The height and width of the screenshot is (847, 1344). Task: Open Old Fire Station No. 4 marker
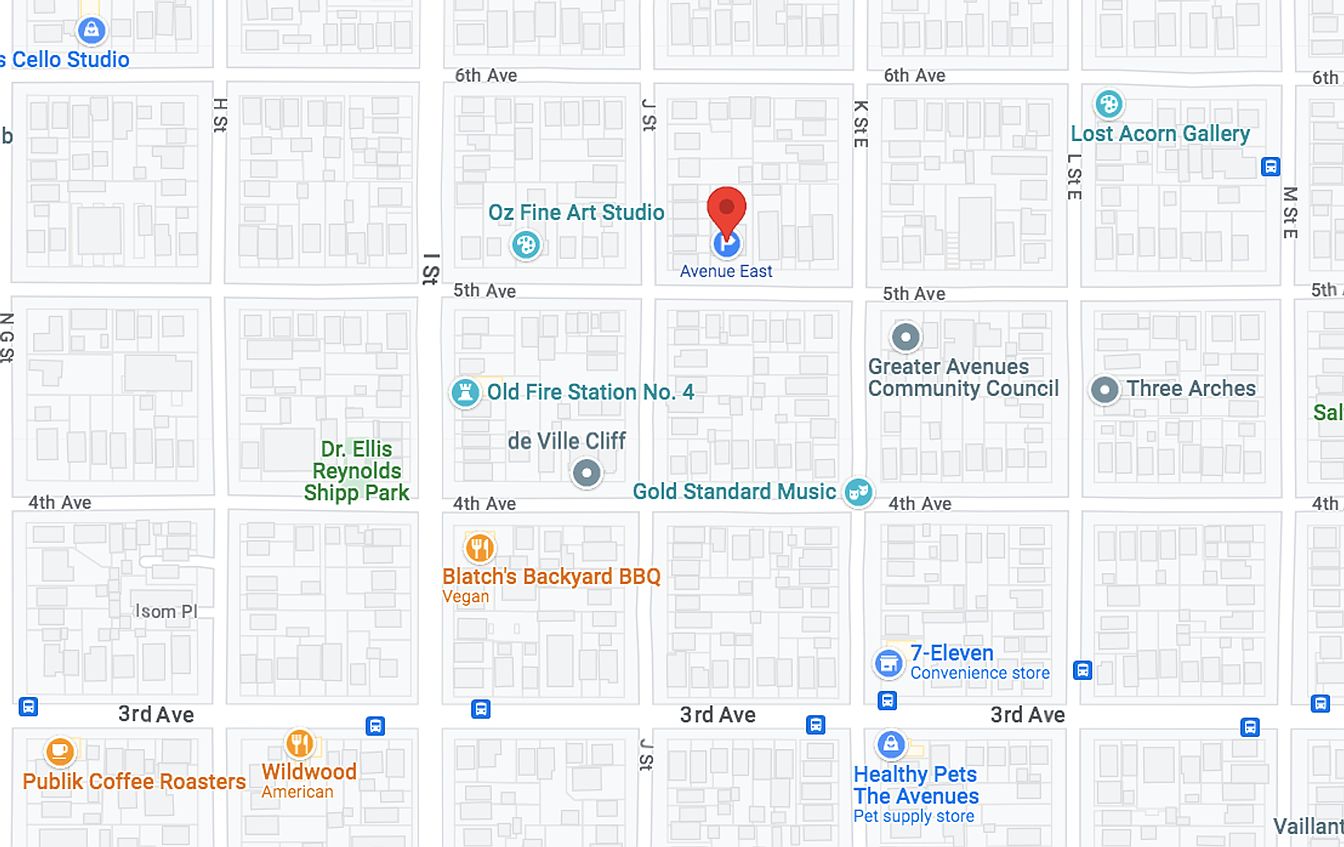tap(465, 392)
